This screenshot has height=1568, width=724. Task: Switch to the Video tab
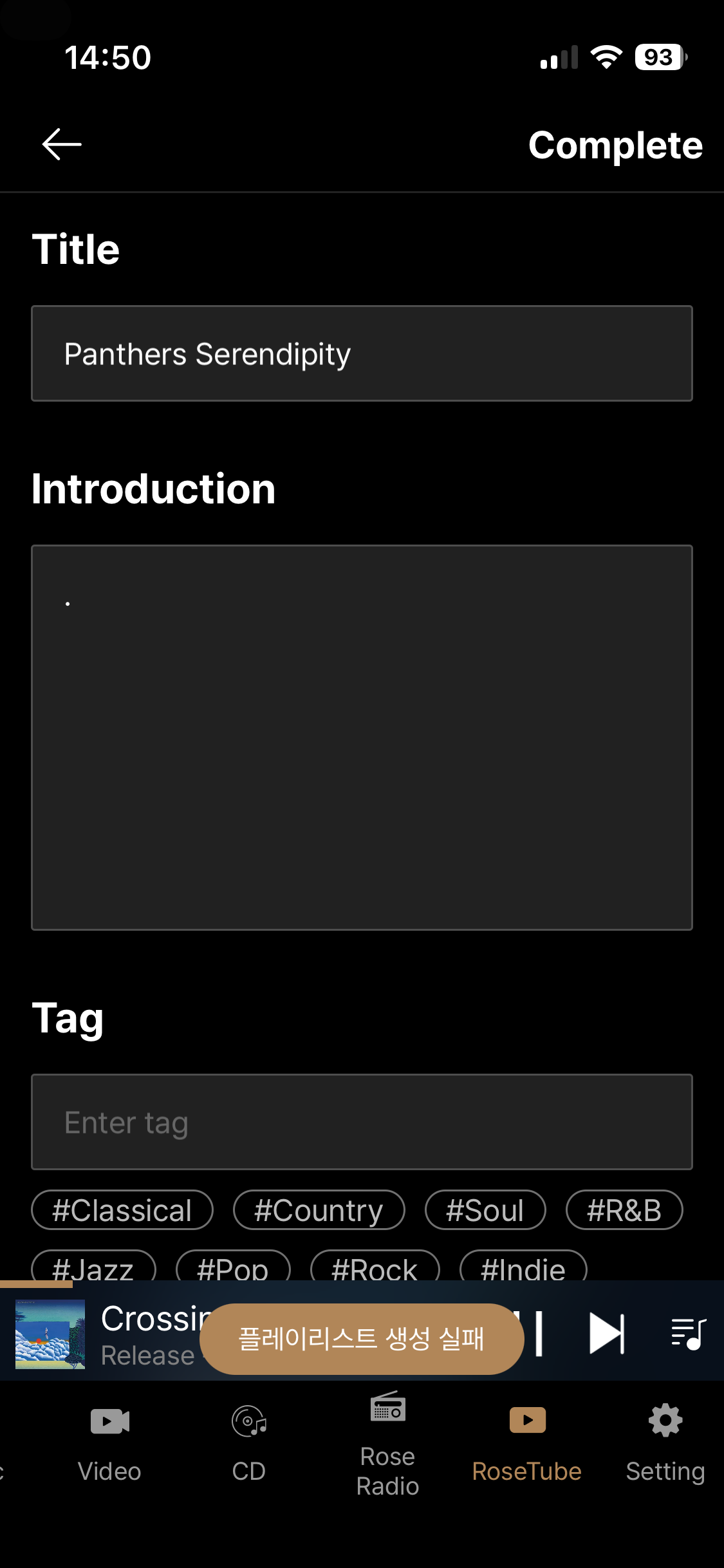pyautogui.click(x=109, y=1443)
